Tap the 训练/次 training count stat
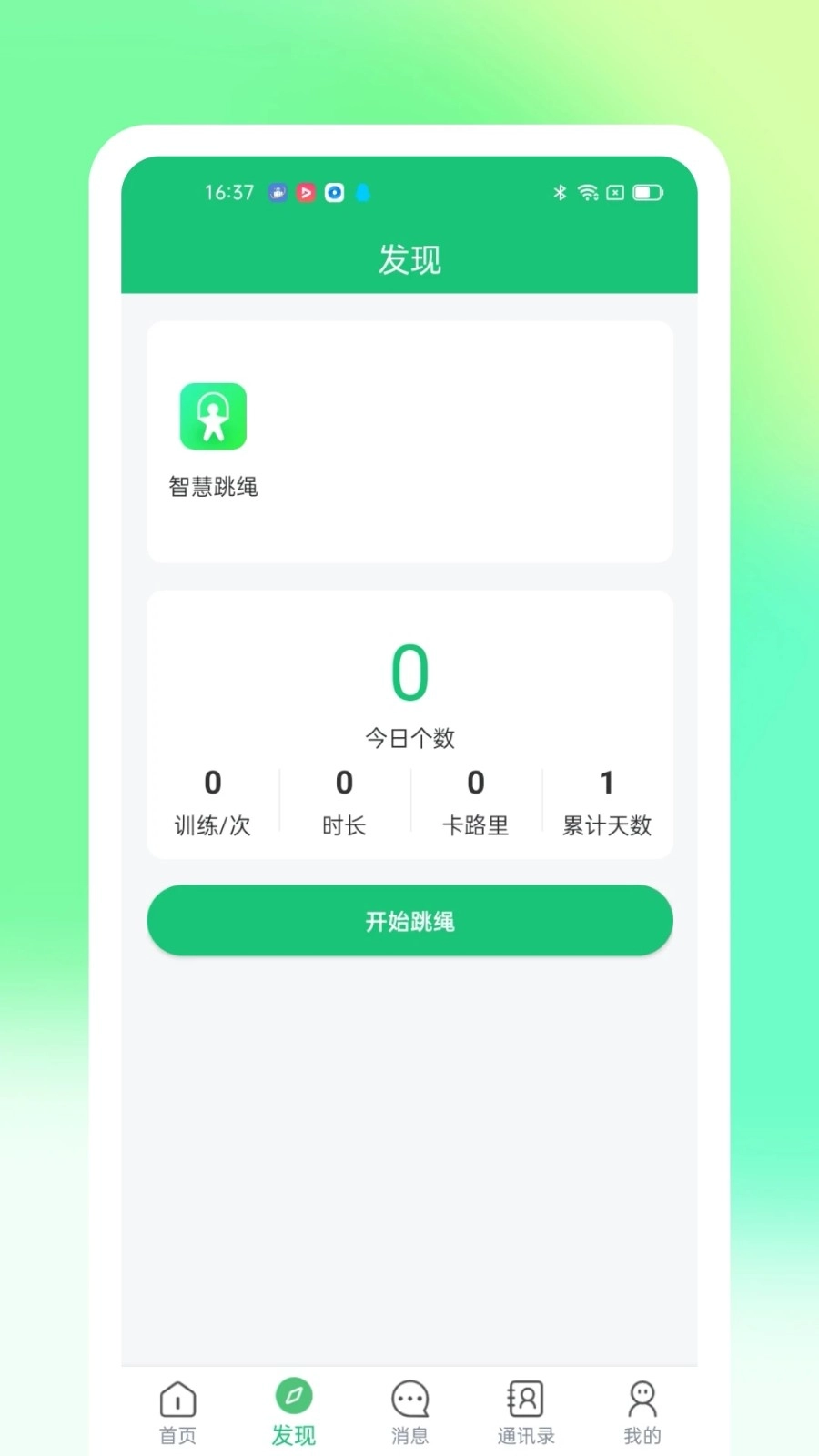The image size is (819, 1456). (x=213, y=801)
